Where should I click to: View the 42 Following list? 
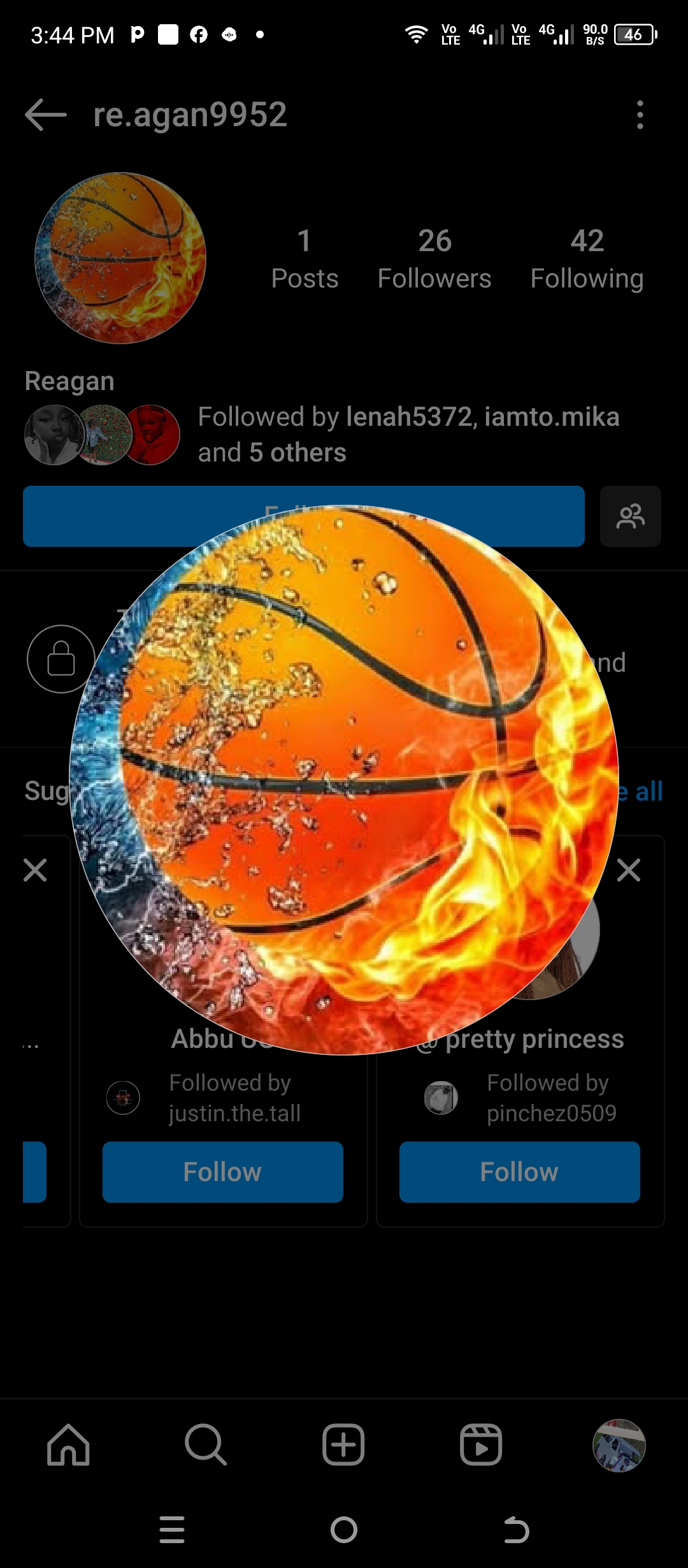tap(587, 259)
